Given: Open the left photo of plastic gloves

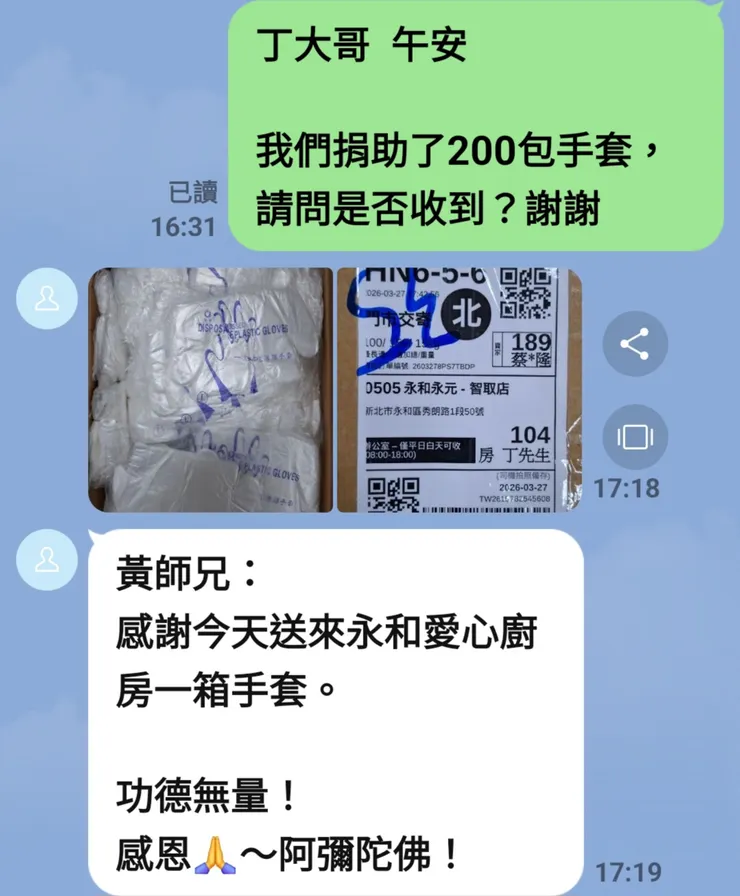Looking at the screenshot, I should point(210,390).
